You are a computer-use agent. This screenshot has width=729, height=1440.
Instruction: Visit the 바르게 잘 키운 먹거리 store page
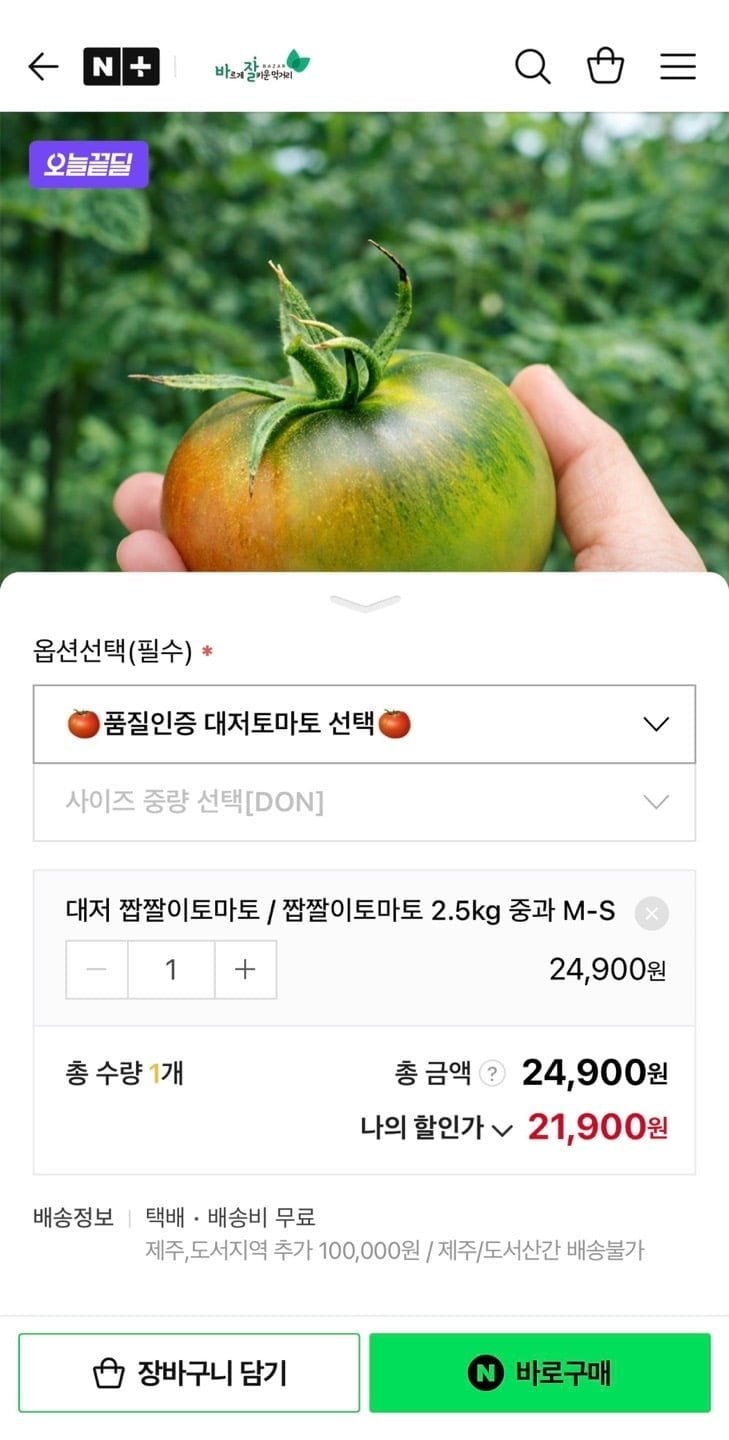tap(262, 67)
